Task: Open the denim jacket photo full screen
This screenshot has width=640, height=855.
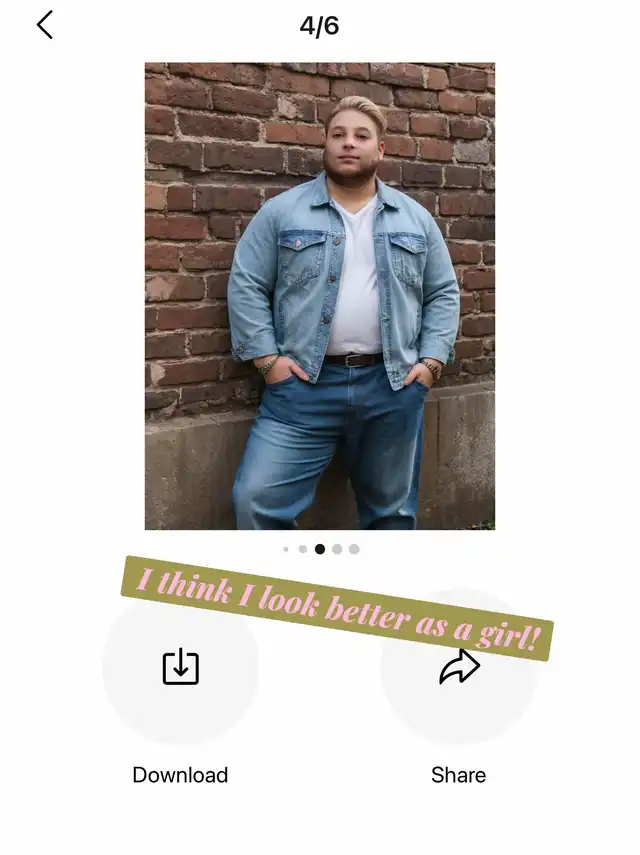Action: click(x=320, y=296)
